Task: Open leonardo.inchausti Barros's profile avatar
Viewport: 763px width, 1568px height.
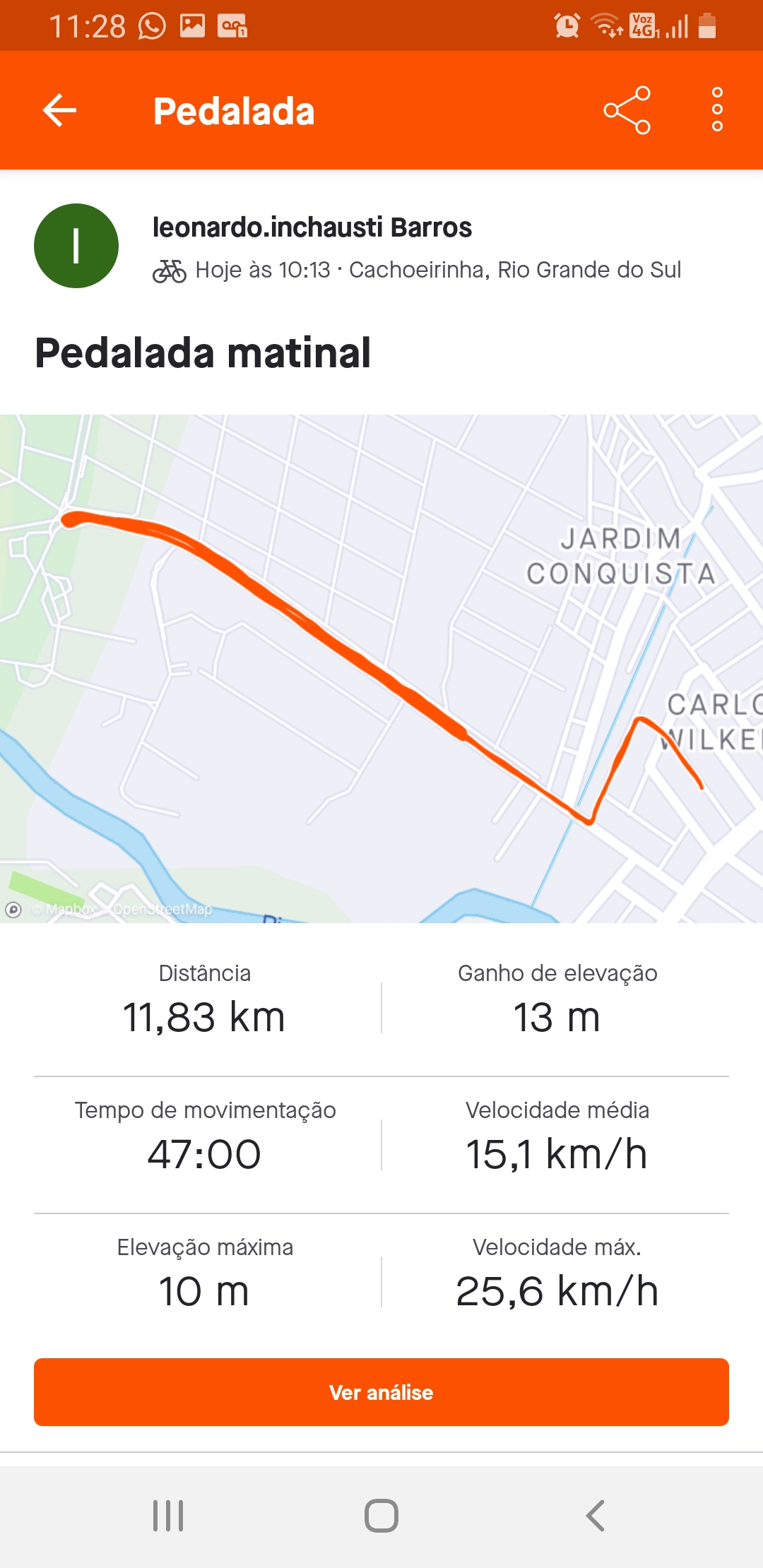Action: point(76,246)
